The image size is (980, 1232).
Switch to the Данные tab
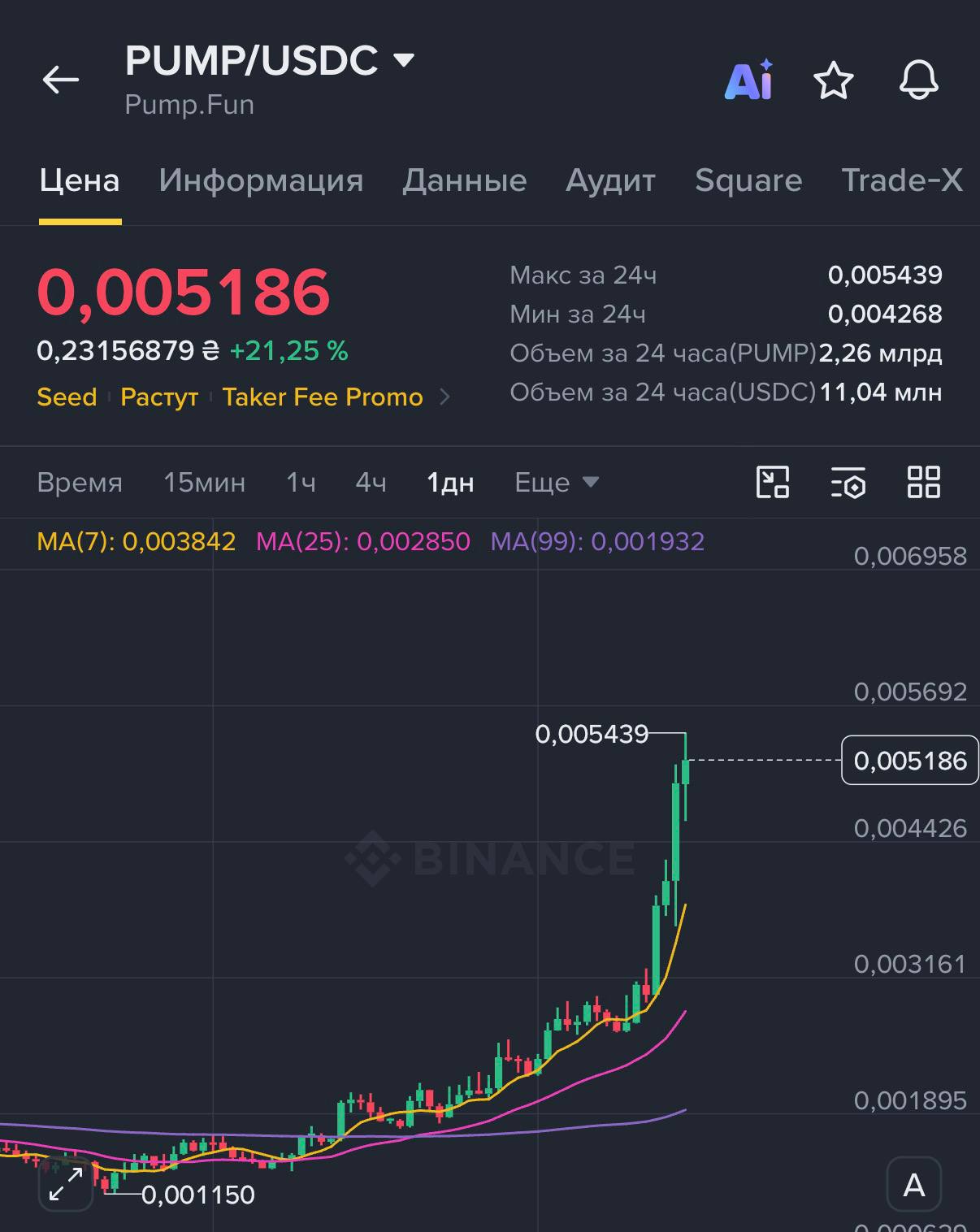465,180
